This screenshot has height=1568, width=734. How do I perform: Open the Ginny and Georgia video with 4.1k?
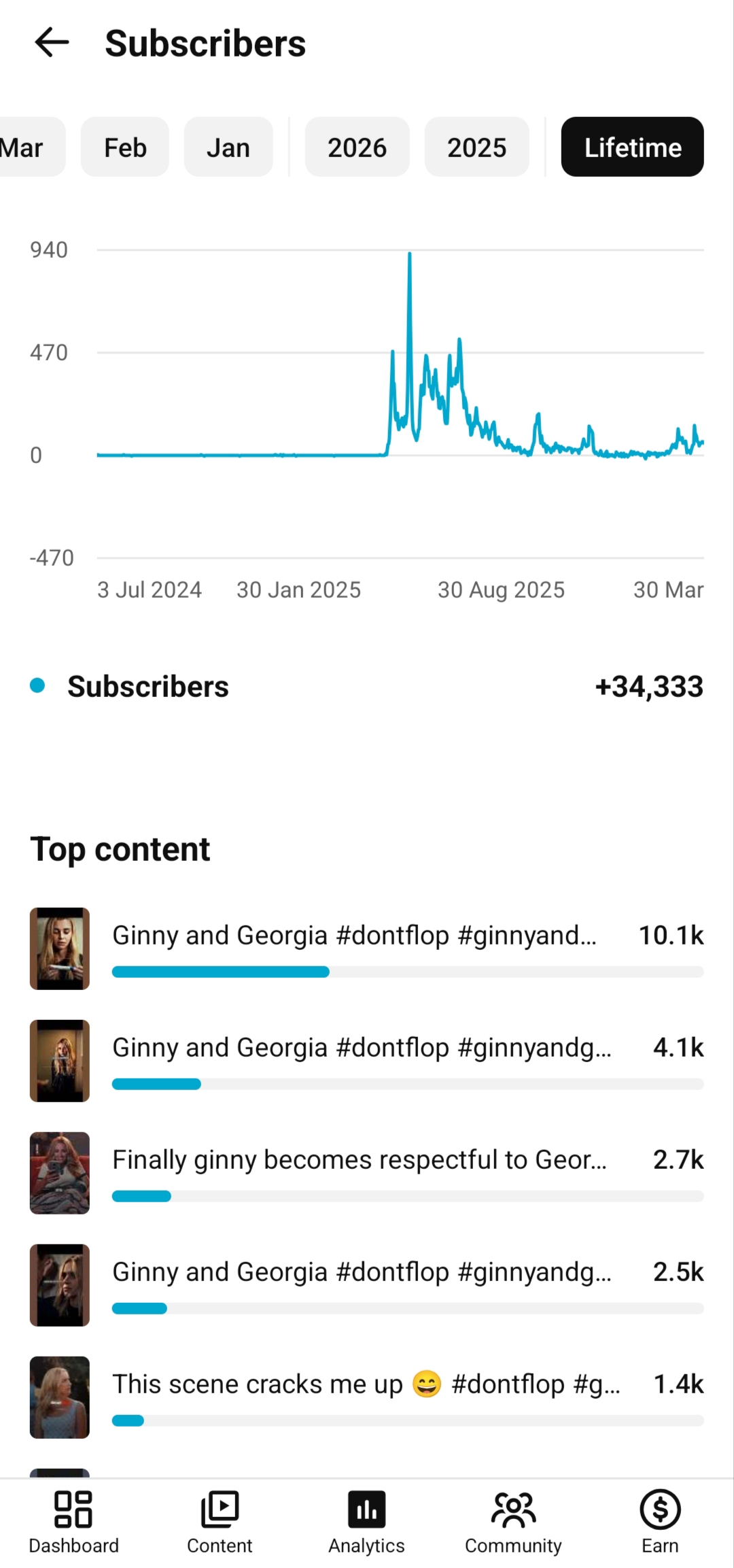[x=367, y=1061]
